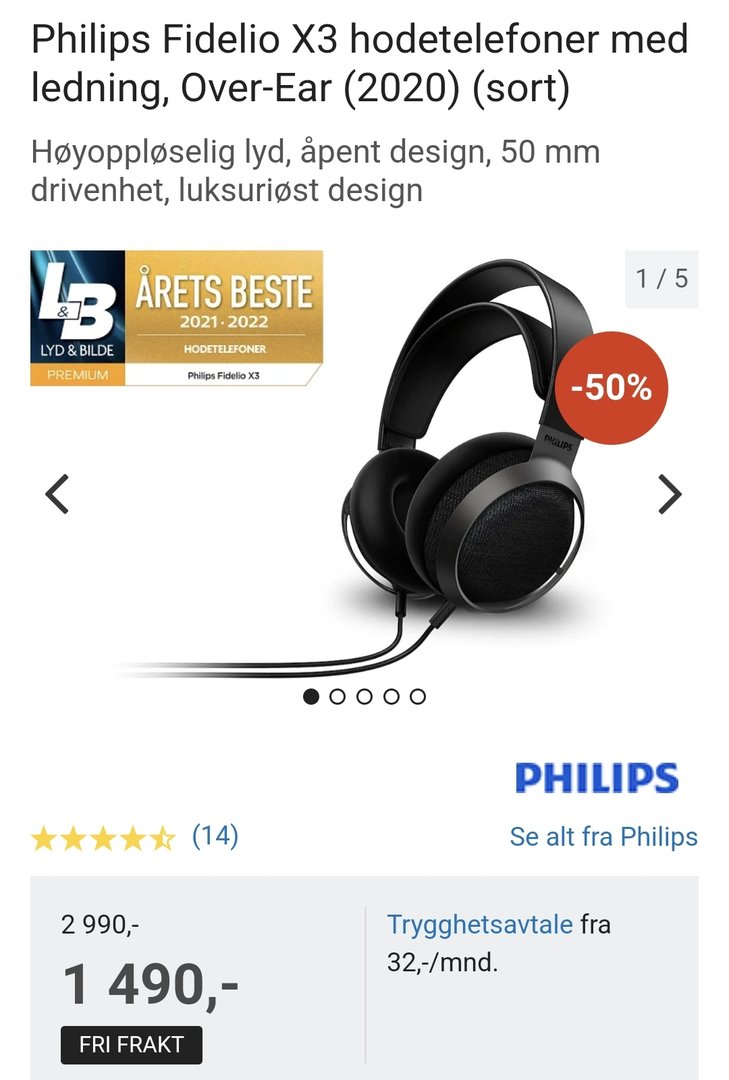Viewport: 729px width, 1080px height.
Task: Show the previous product image
Action: (x=58, y=494)
